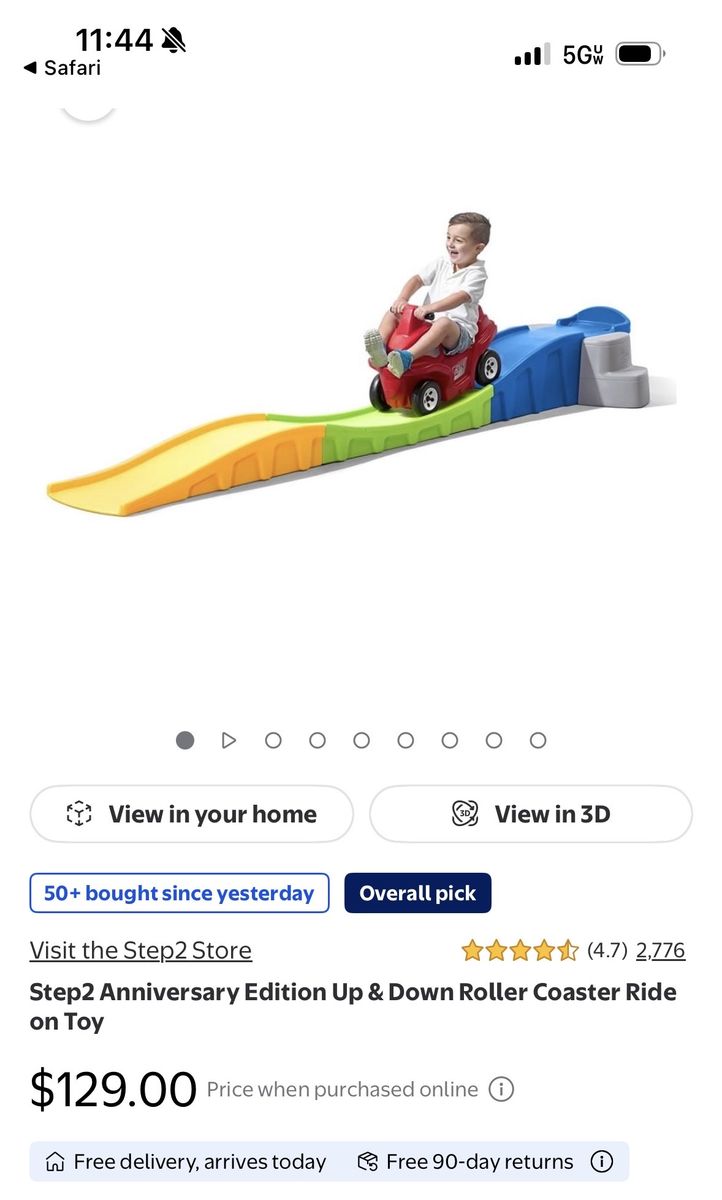Play the product video in carousel
This screenshot has width=722, height=1200.
[229, 740]
